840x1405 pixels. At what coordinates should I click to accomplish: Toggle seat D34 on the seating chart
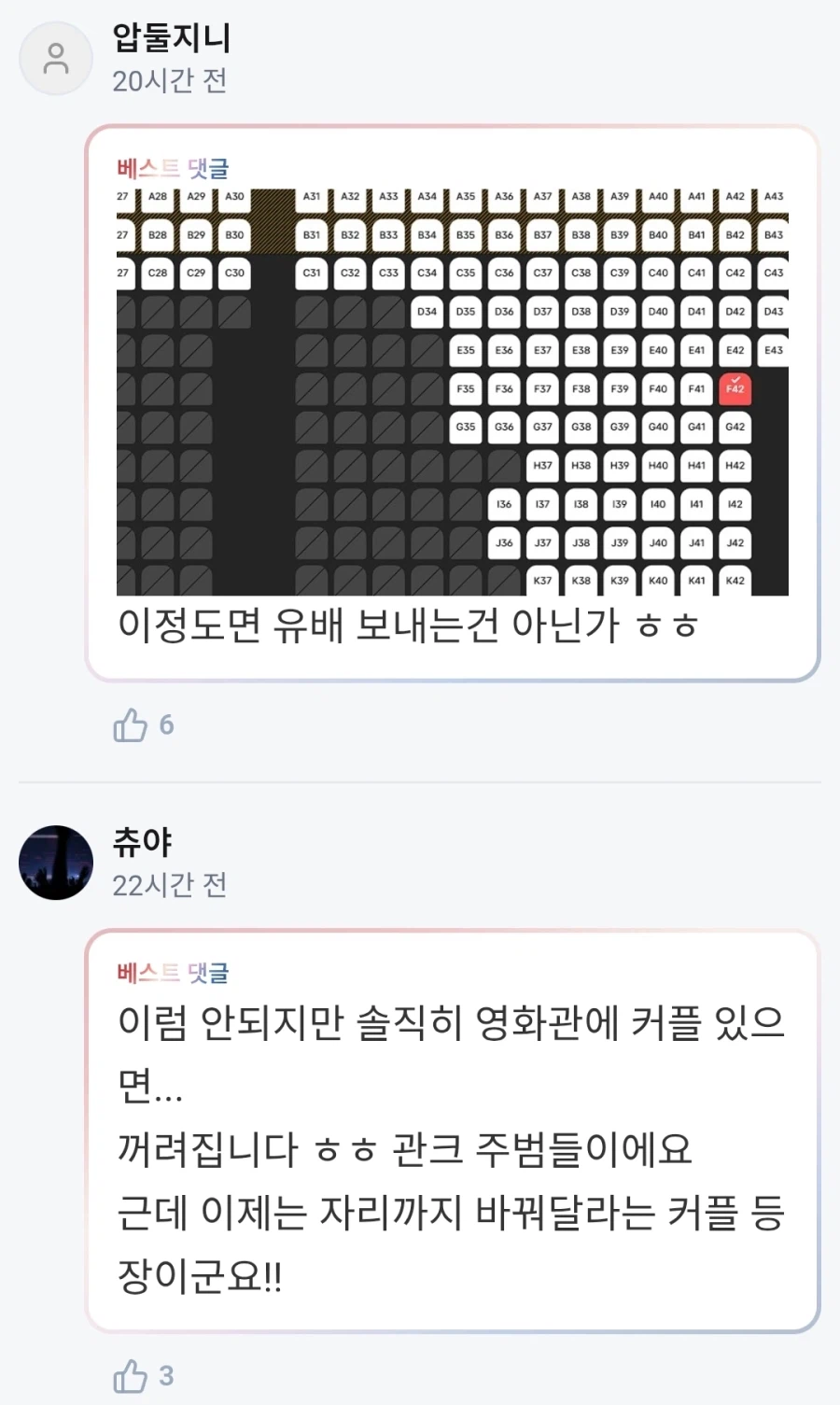426,312
